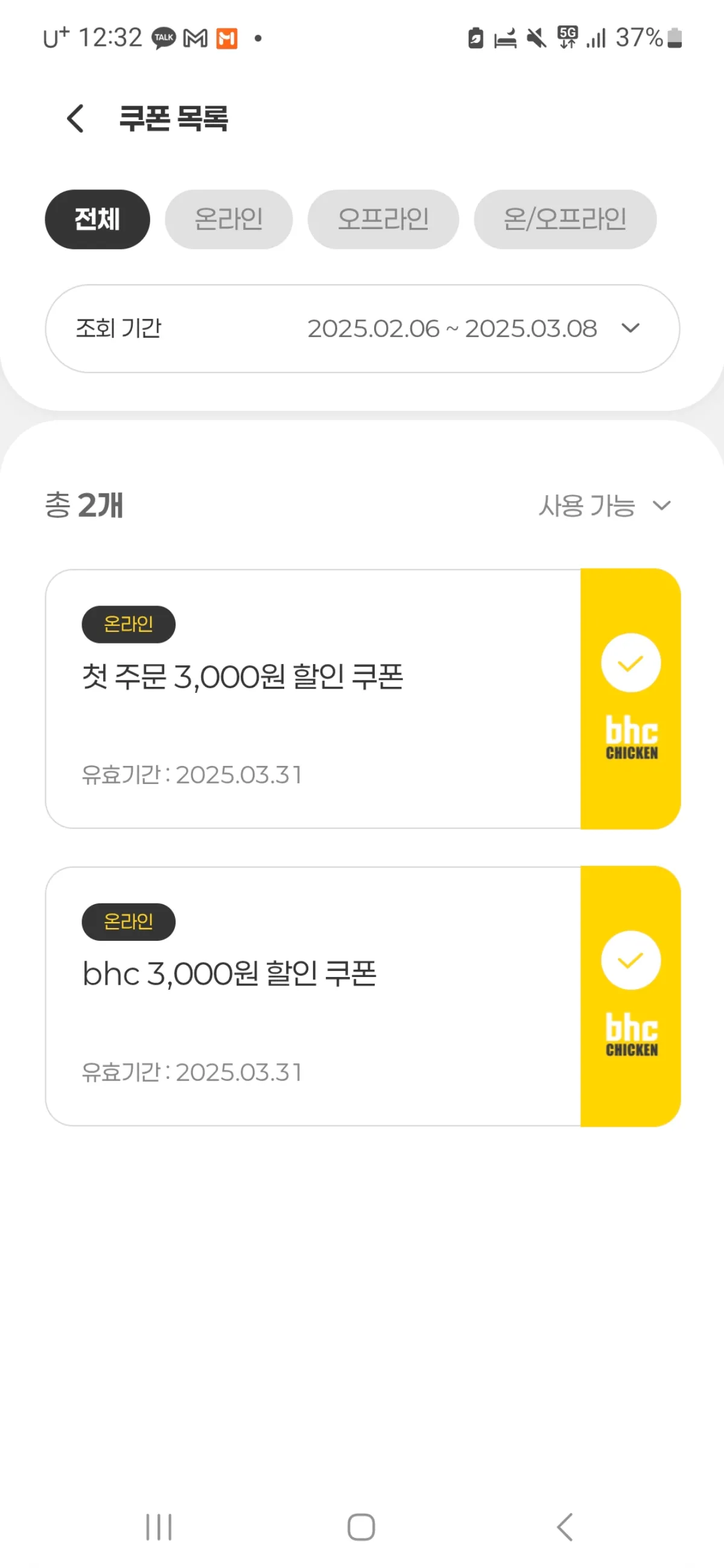The height and width of the screenshot is (1568, 724).
Task: Select the 전체 filter tab
Action: point(97,219)
